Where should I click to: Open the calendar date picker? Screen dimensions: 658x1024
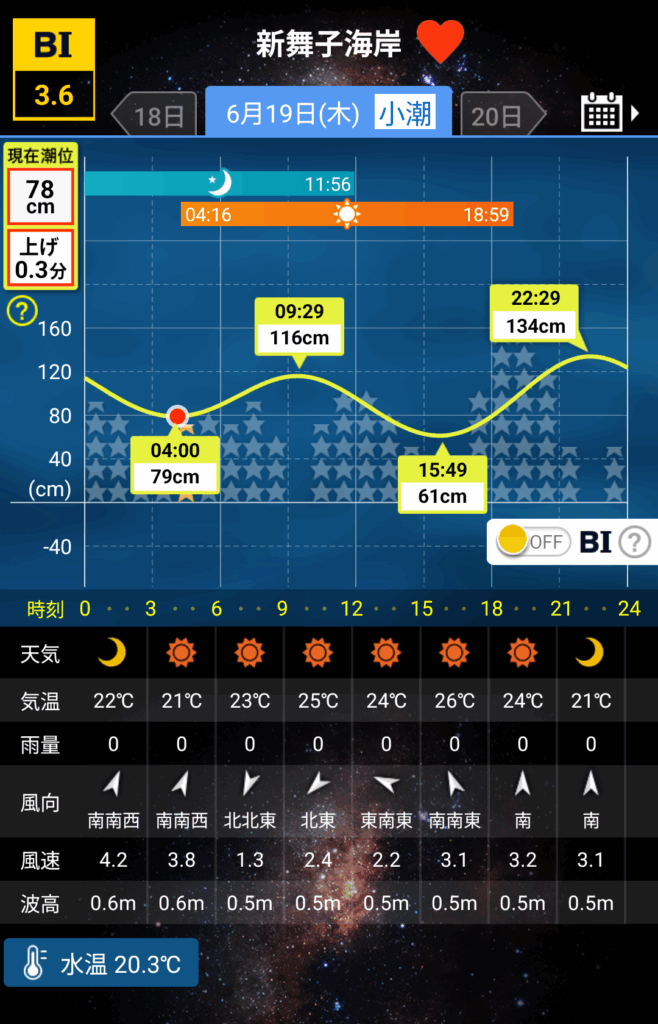(x=605, y=112)
